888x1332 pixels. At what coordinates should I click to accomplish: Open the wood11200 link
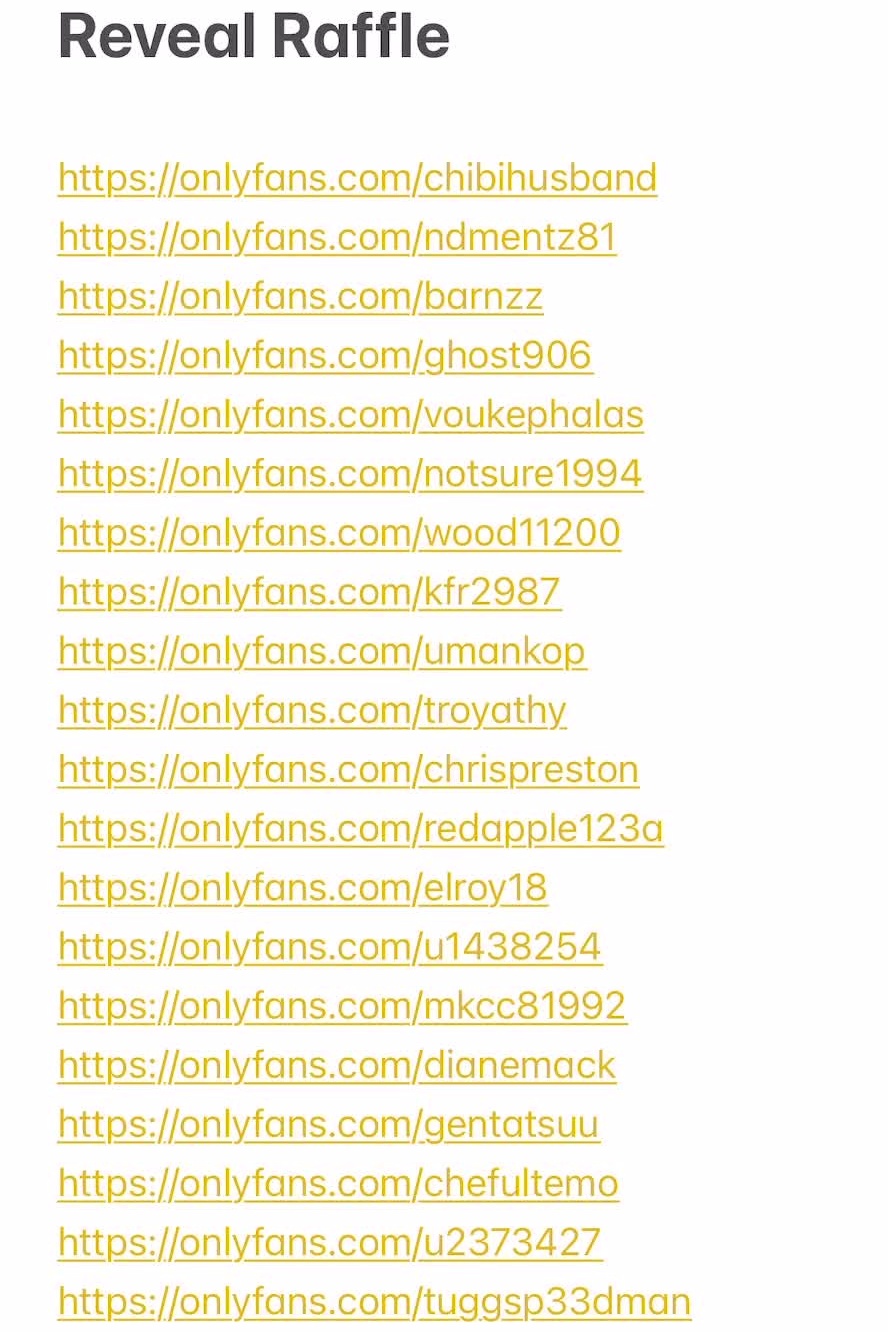click(339, 532)
